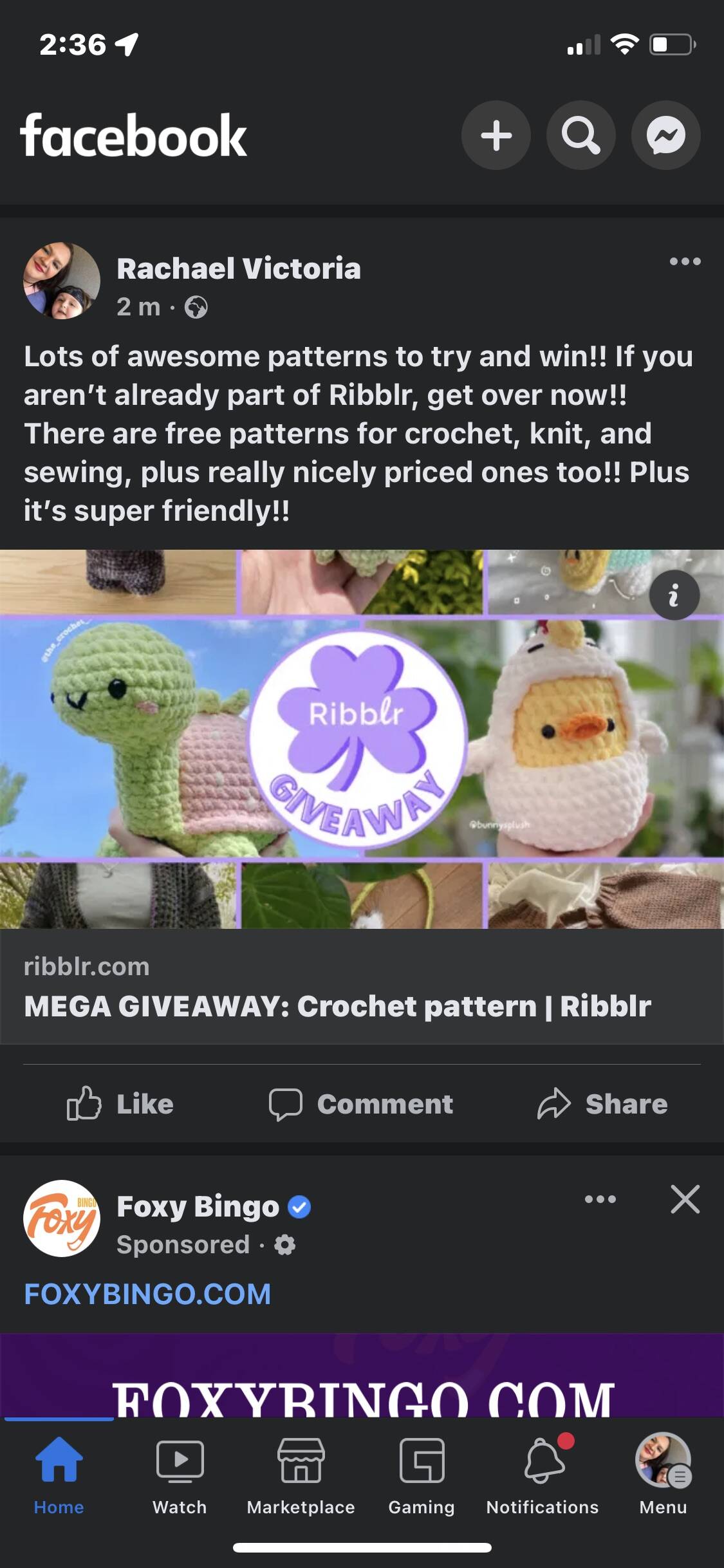Open options menu on Foxy Bingo ad
724x1568 pixels.
pos(600,1199)
